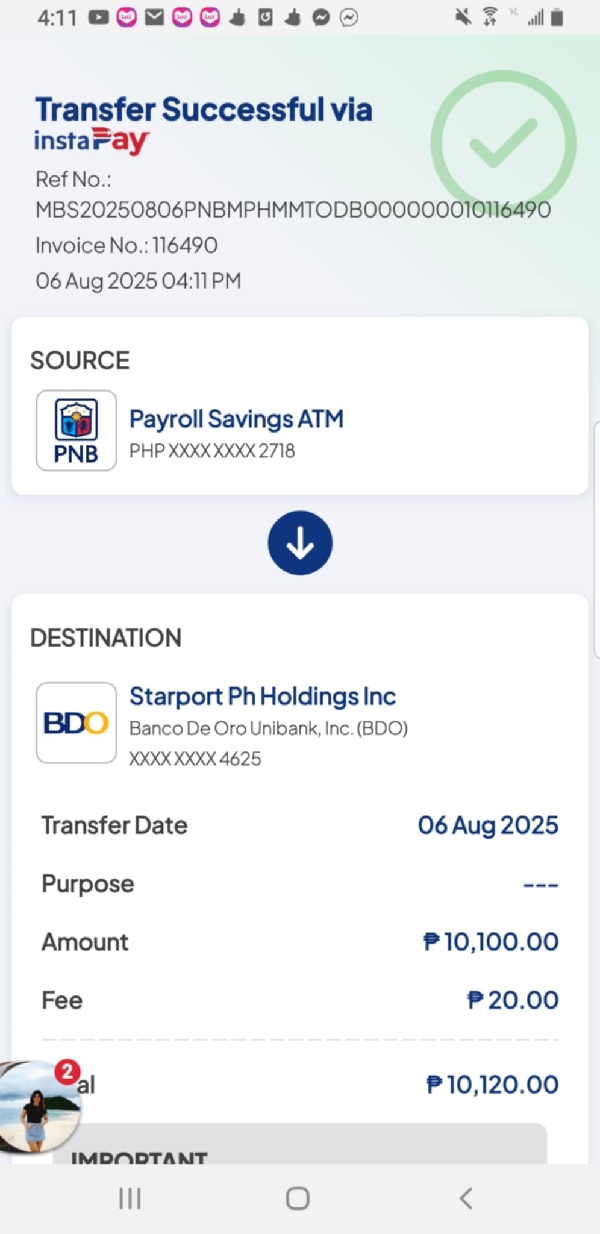Viewport: 600px width, 1234px height.
Task: Open the floating chat head bubble
Action: pos(36,1108)
